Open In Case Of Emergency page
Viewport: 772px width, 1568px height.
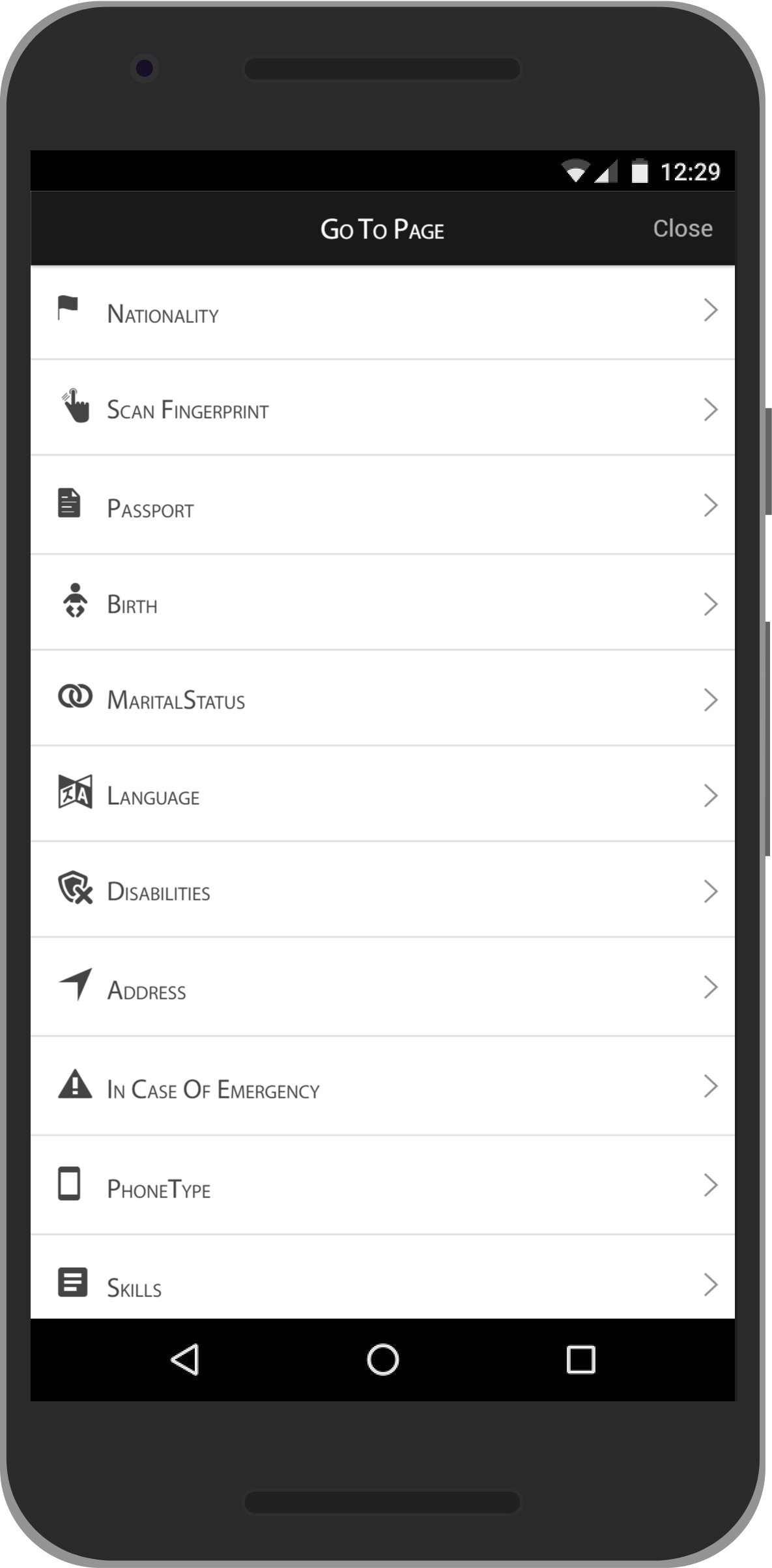(x=382, y=1087)
